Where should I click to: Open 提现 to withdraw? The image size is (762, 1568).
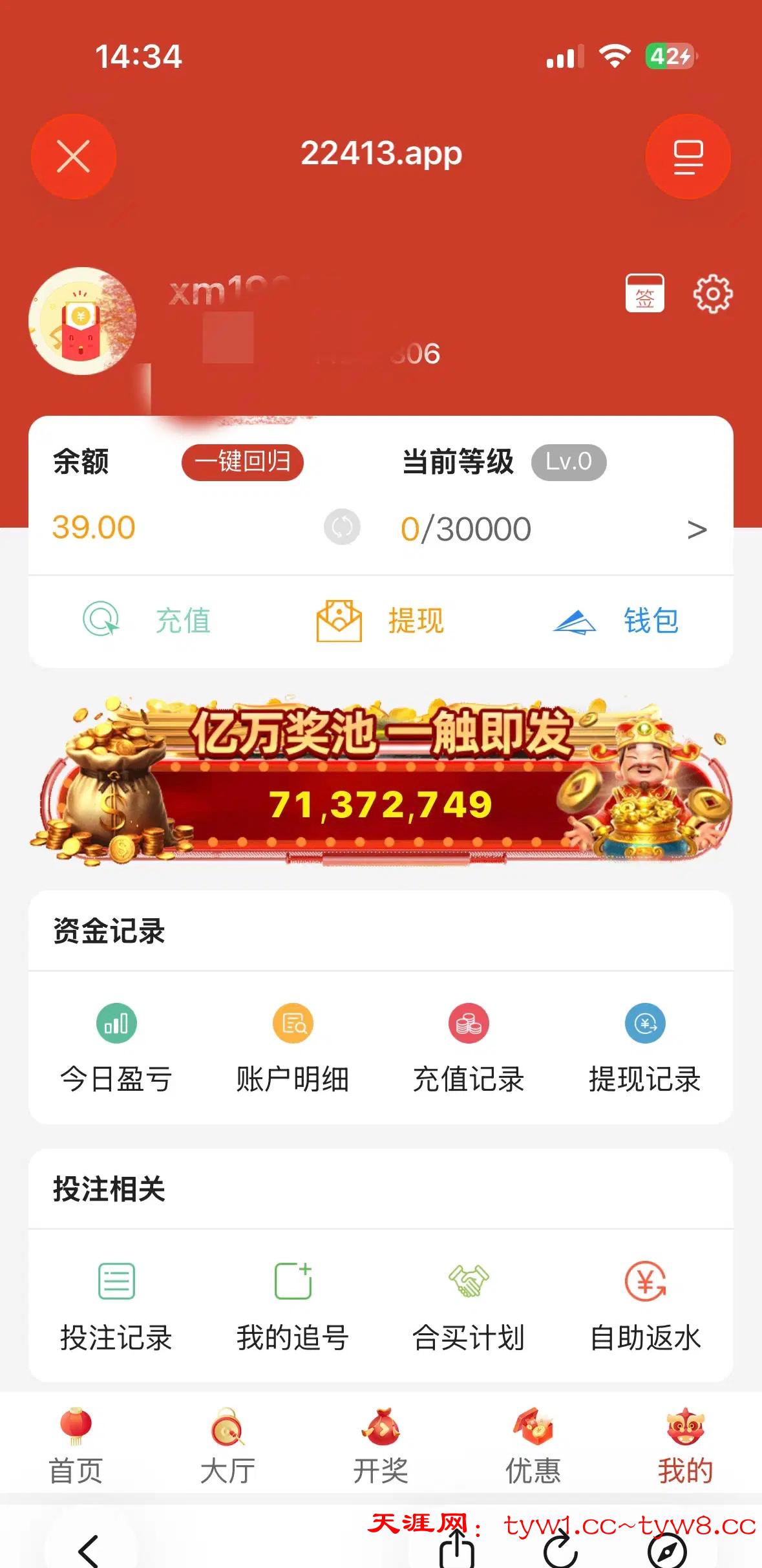click(x=381, y=620)
